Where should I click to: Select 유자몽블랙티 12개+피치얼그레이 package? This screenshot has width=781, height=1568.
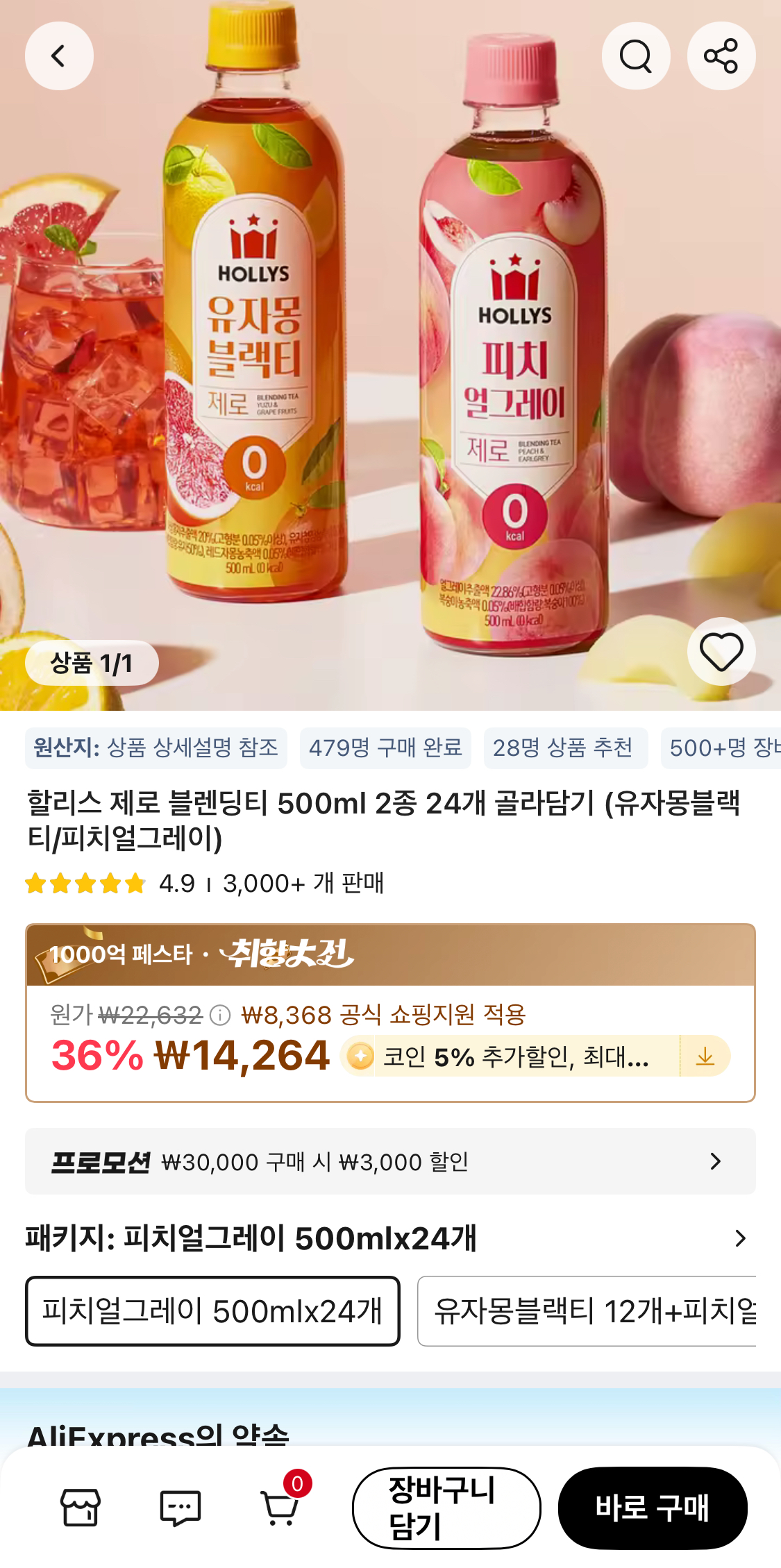tap(587, 1311)
